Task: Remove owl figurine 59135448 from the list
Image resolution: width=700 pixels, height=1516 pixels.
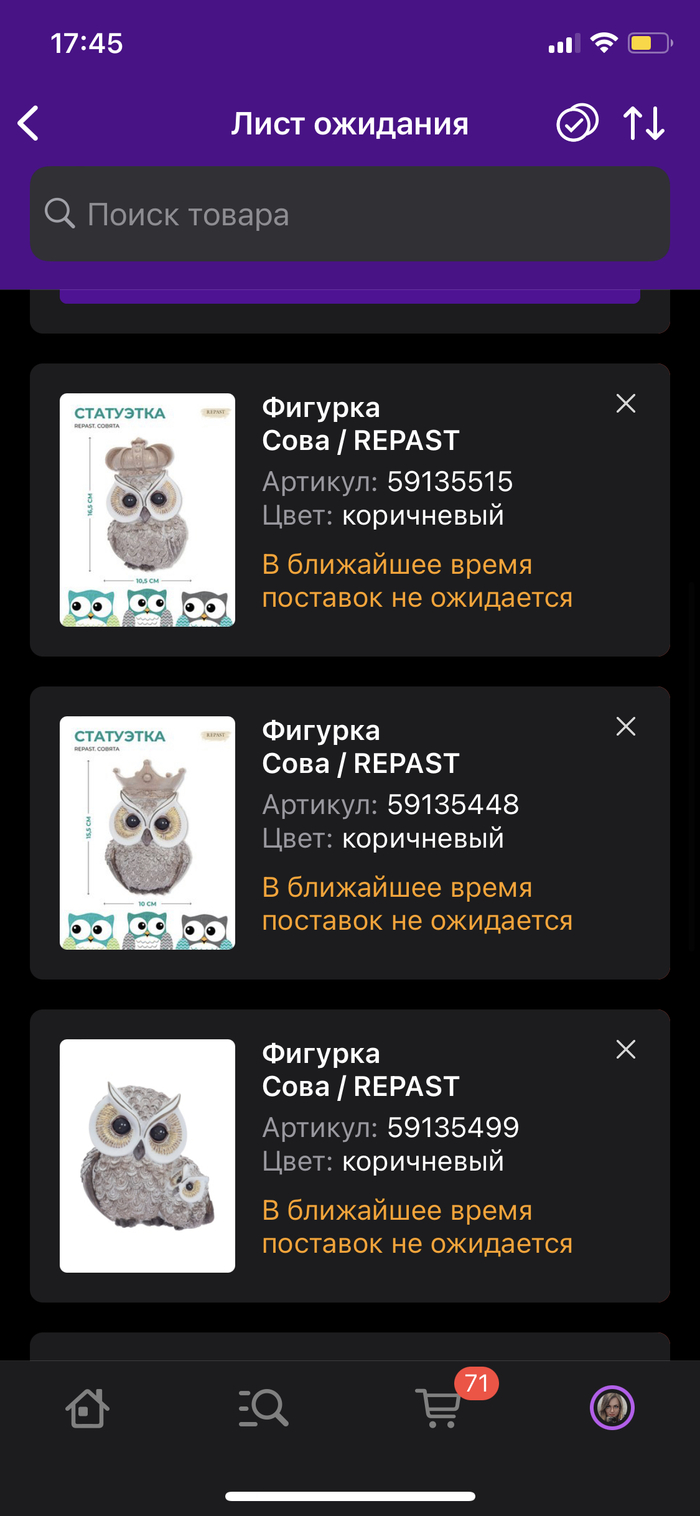Action: coord(625,727)
